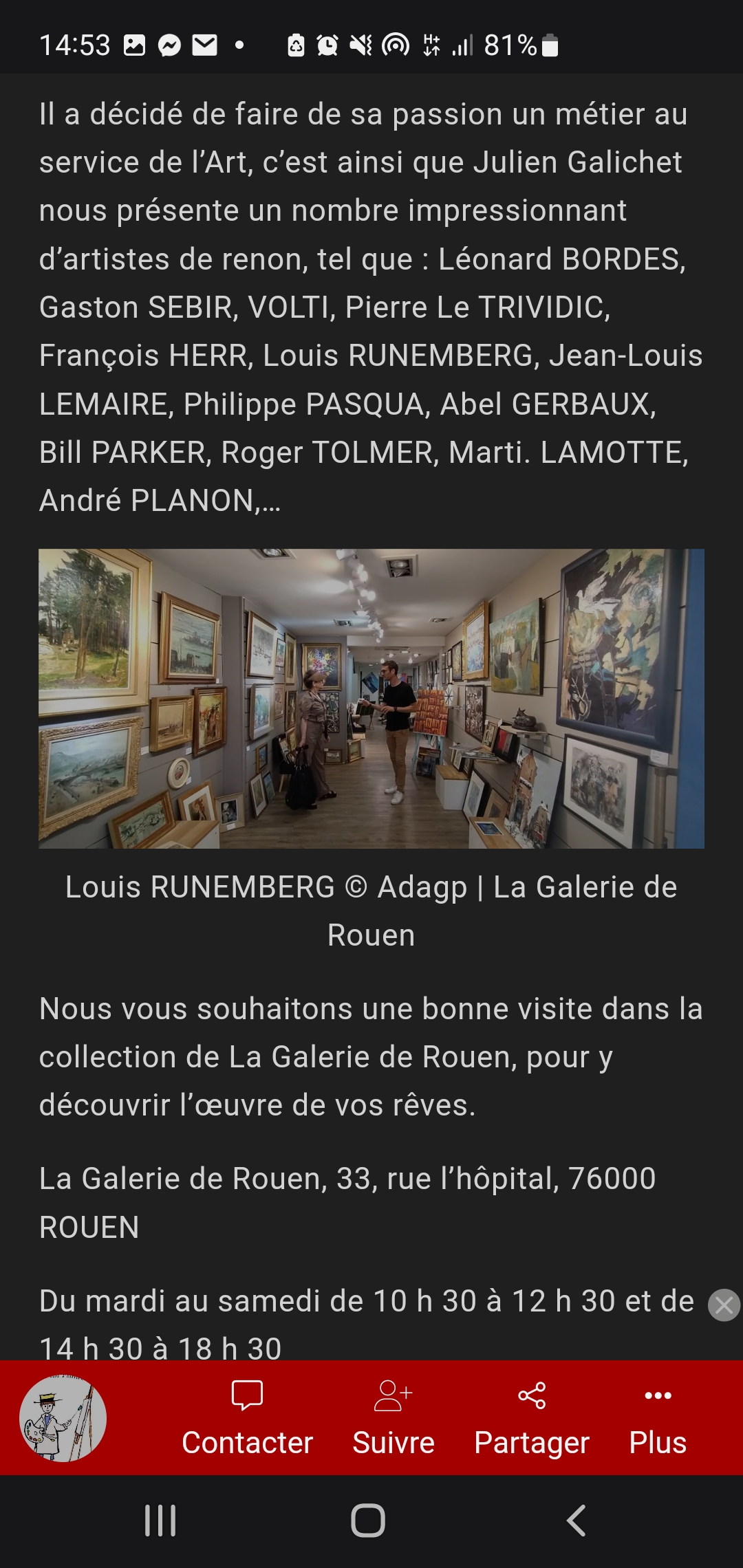Open the gallery interior photo

371,698
